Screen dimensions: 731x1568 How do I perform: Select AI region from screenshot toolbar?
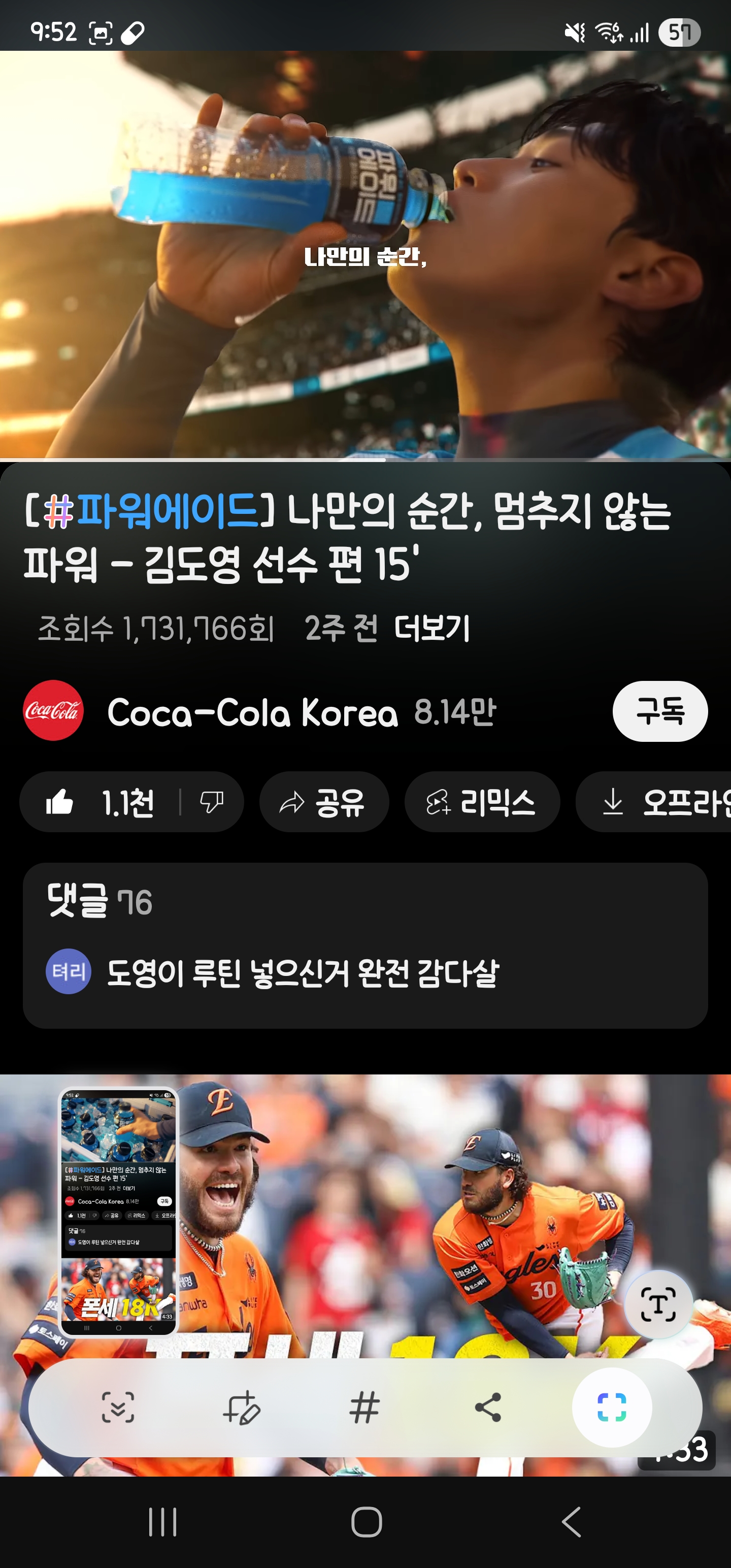[611, 1408]
